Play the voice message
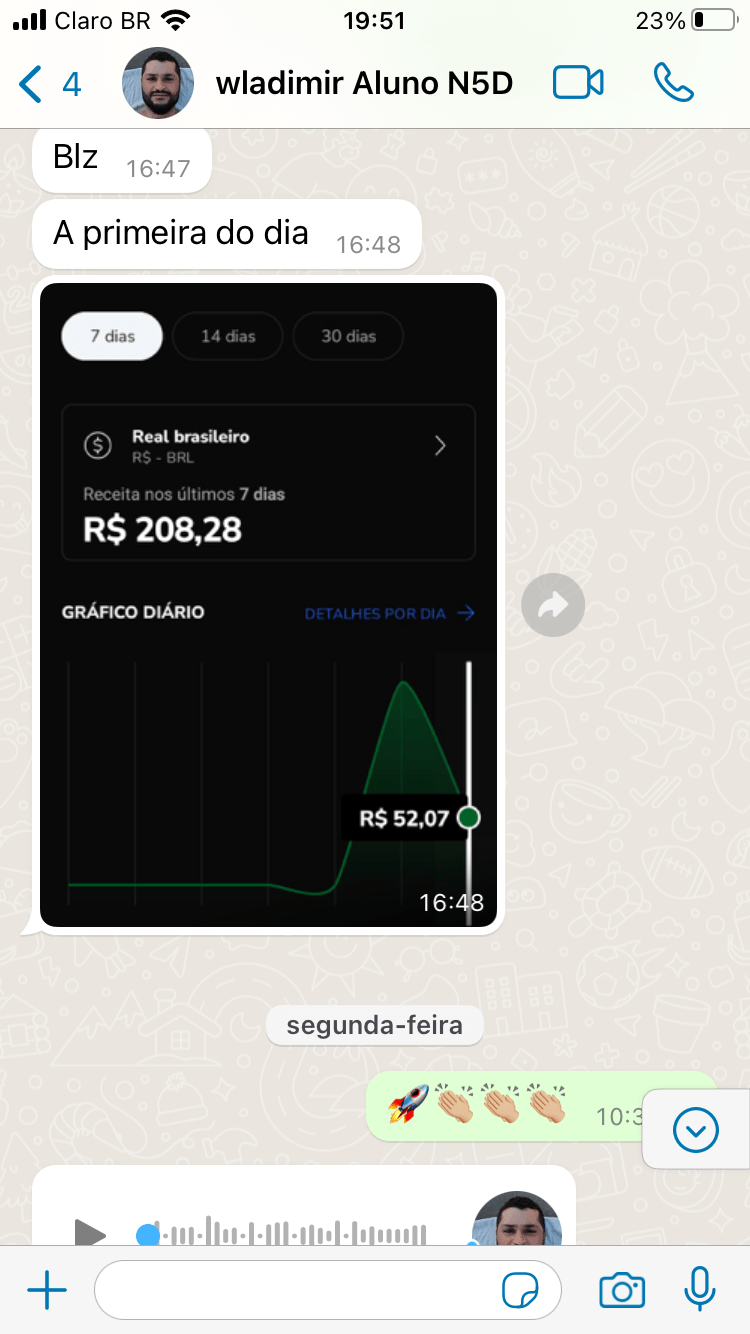Screen dimensions: 750x1334 click(91, 1233)
